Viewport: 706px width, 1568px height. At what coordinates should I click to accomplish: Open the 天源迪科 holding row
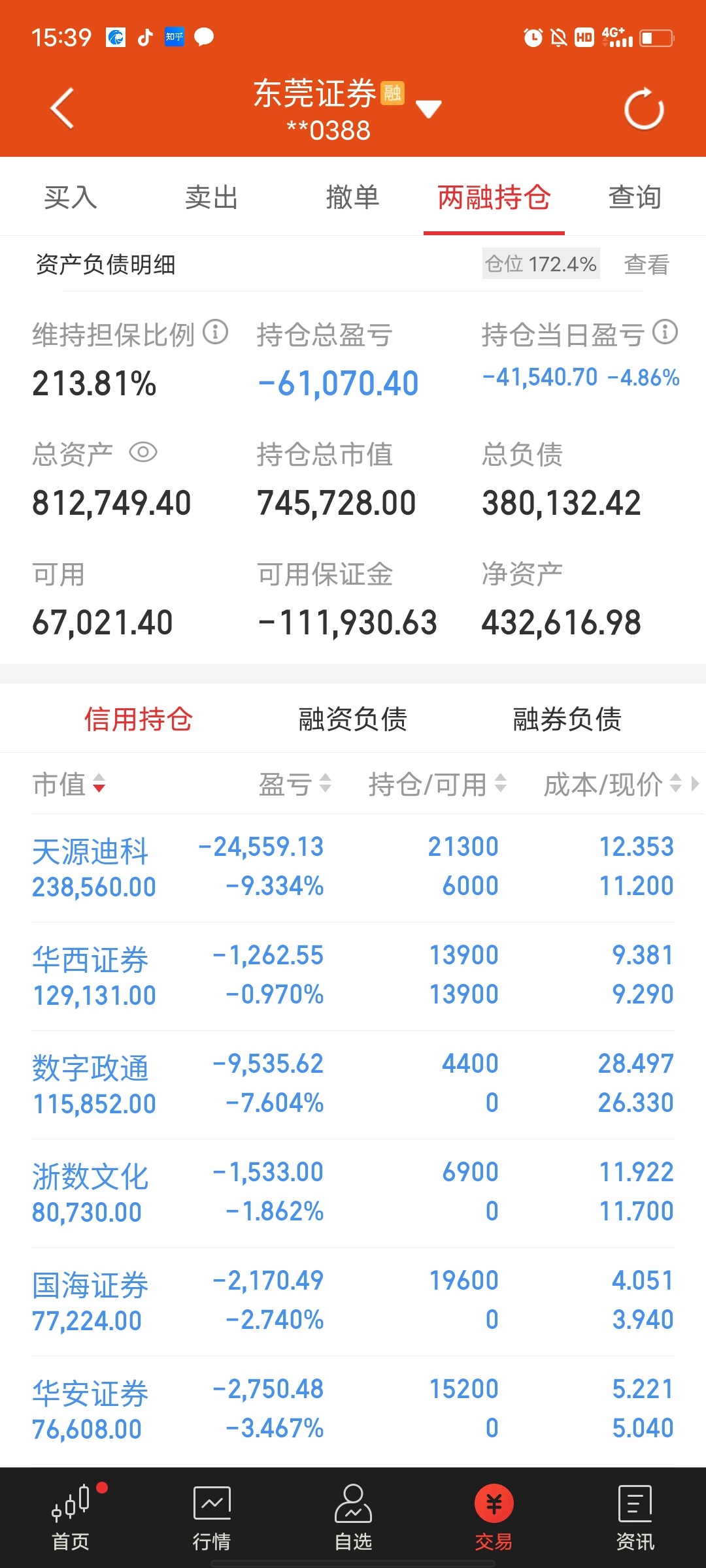point(353,868)
